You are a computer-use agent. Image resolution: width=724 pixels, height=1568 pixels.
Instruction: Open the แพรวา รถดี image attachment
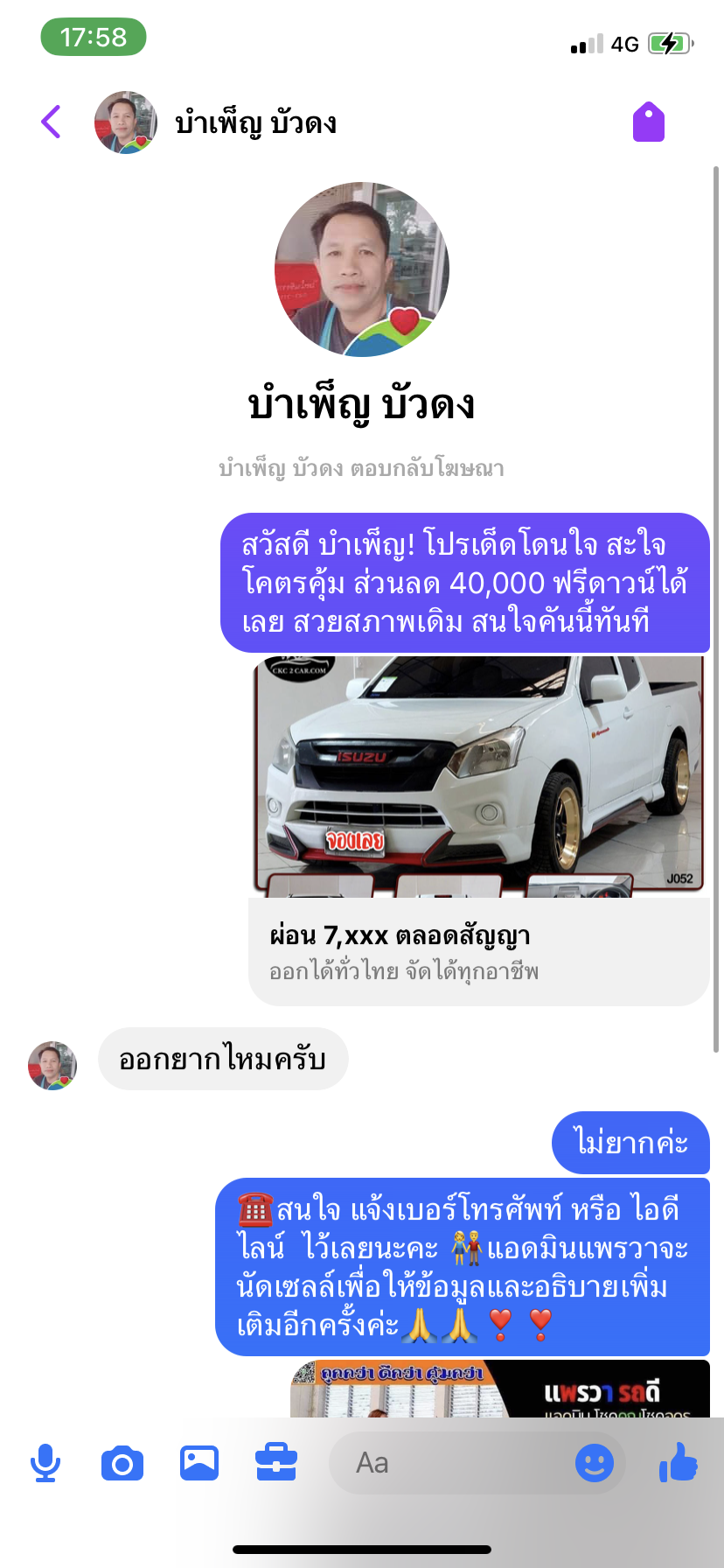(499, 1389)
